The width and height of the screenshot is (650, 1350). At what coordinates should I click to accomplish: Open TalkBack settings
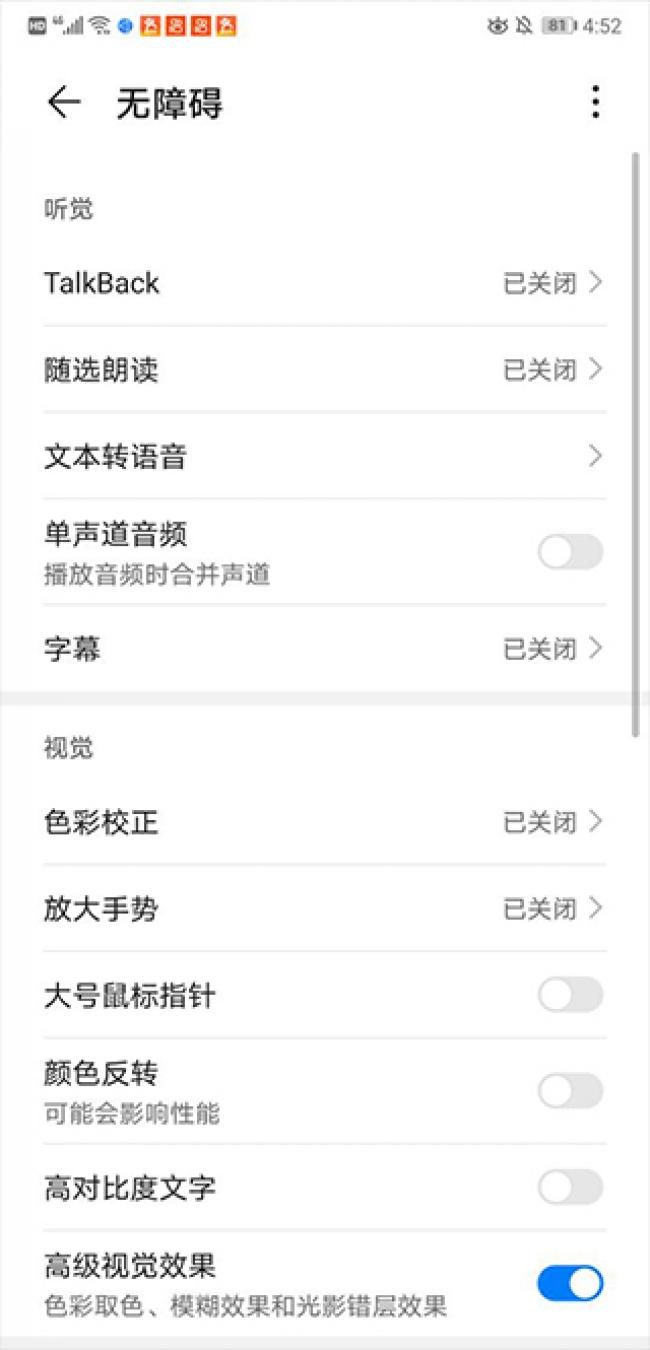(x=324, y=283)
